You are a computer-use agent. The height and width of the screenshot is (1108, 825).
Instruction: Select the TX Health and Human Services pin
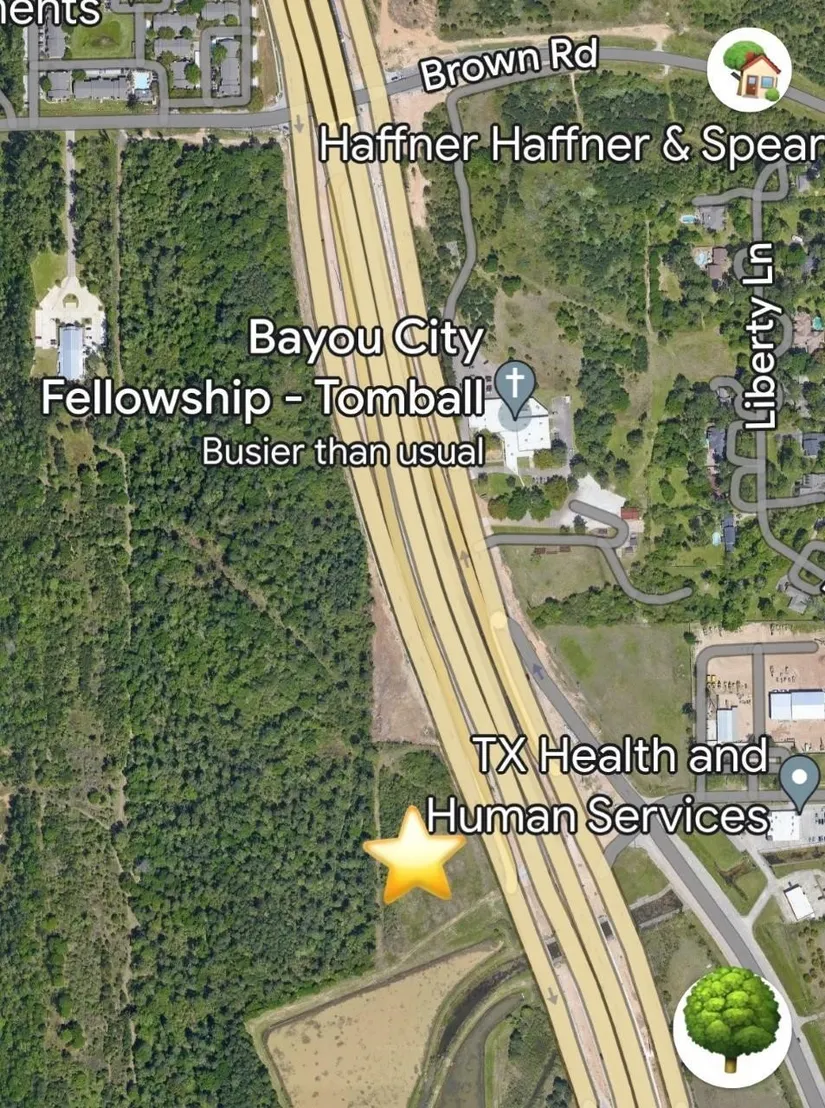click(x=798, y=780)
